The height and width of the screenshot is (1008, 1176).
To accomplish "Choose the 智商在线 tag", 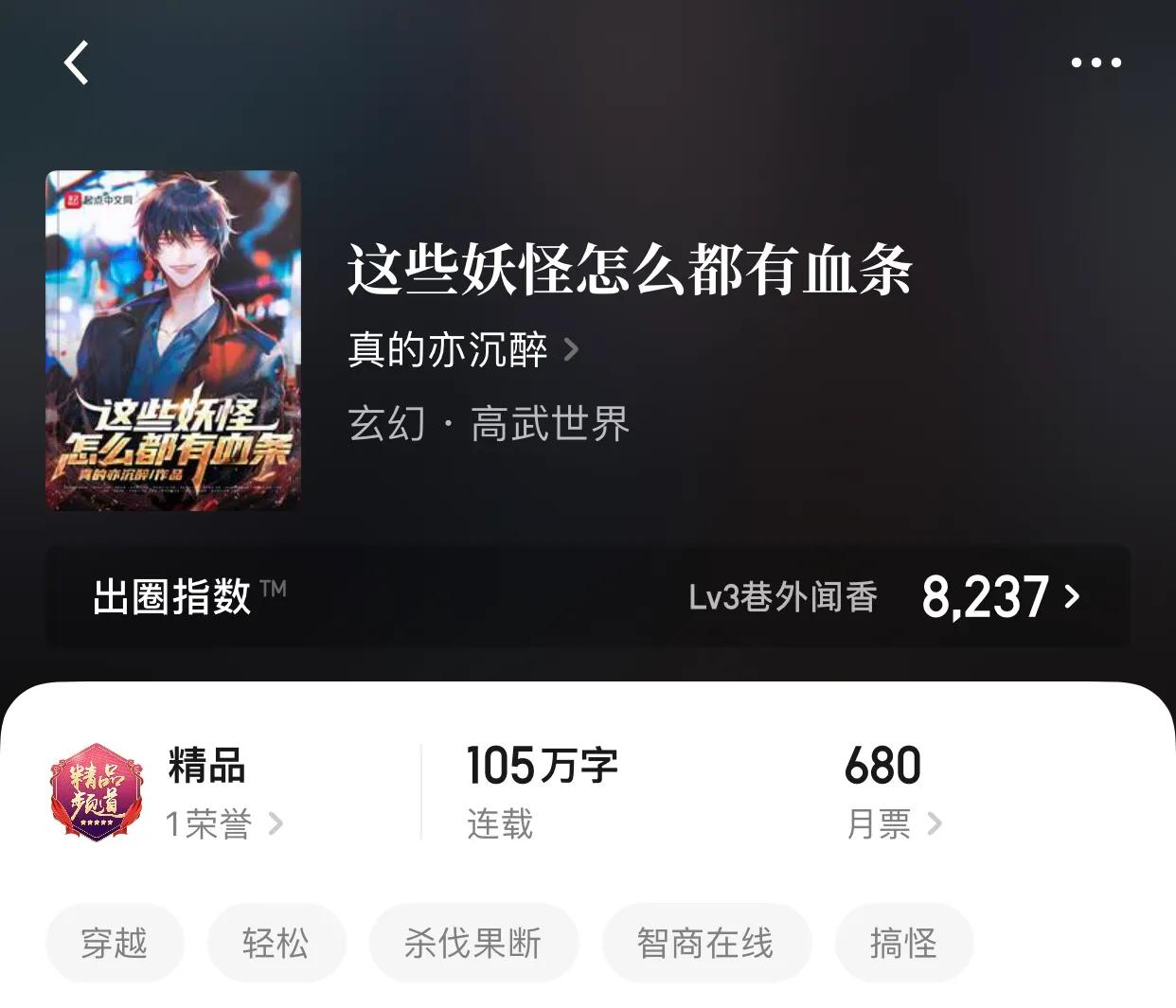I will (x=705, y=943).
